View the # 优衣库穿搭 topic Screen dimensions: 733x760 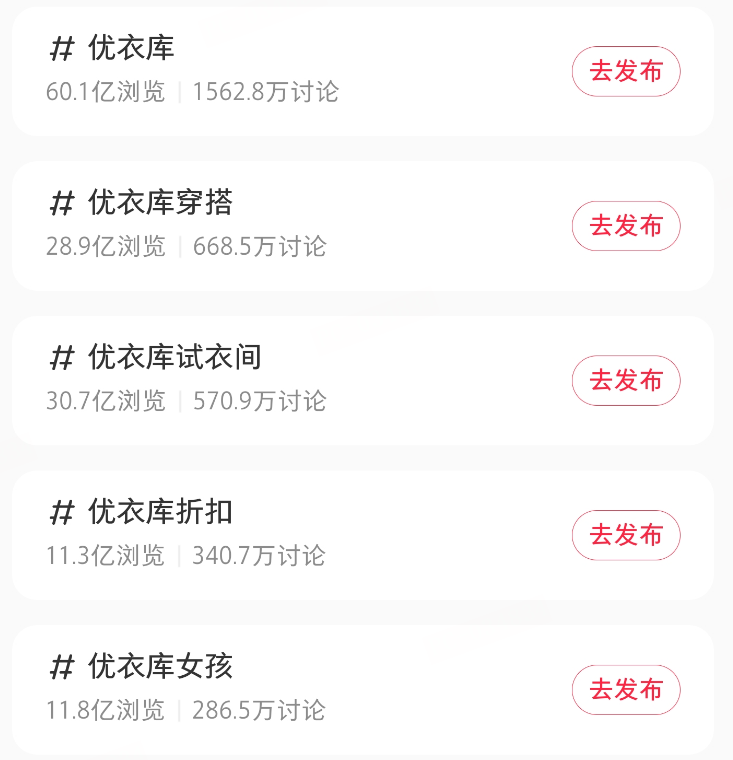160,203
